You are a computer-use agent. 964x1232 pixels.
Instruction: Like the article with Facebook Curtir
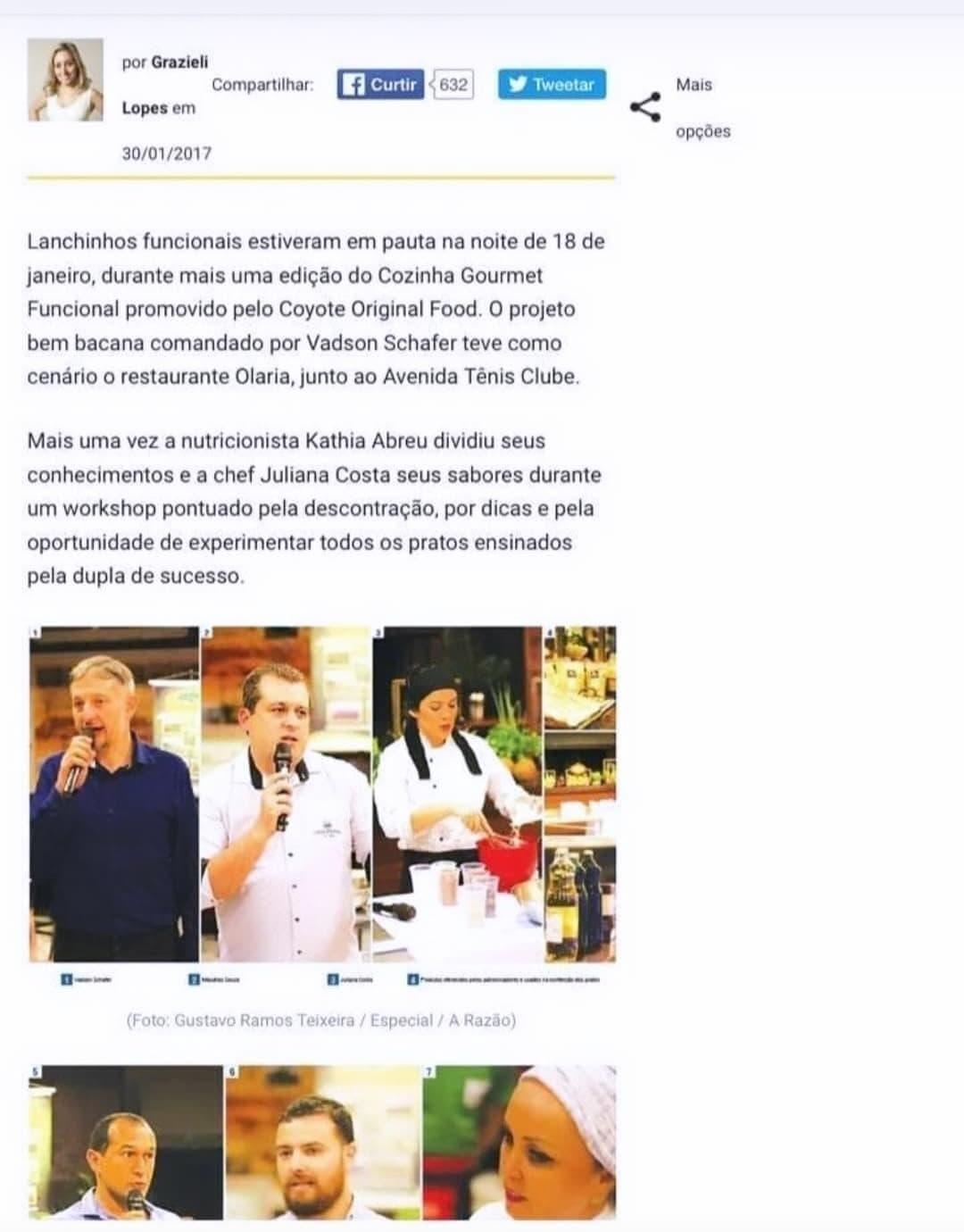click(x=380, y=85)
